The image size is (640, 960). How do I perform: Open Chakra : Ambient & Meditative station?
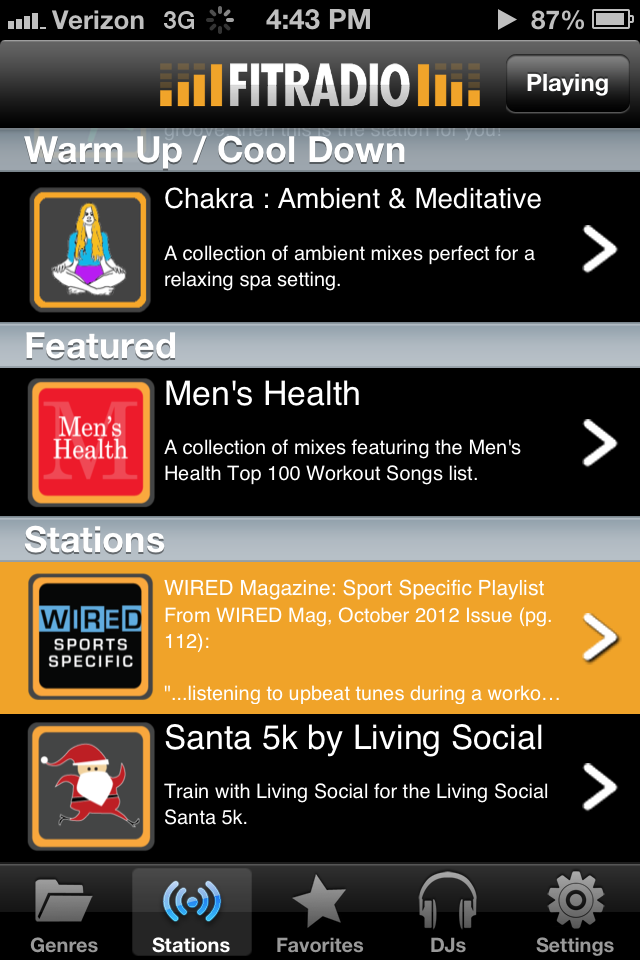[x=320, y=247]
